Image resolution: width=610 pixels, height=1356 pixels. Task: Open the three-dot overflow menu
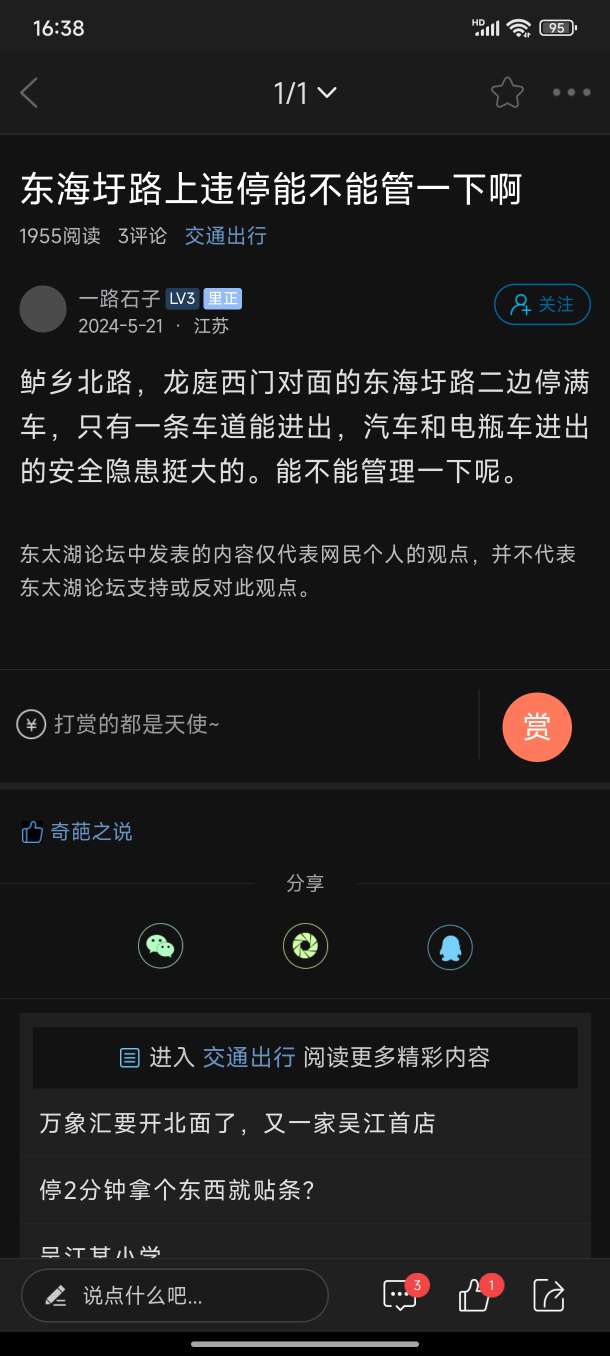[x=571, y=93]
